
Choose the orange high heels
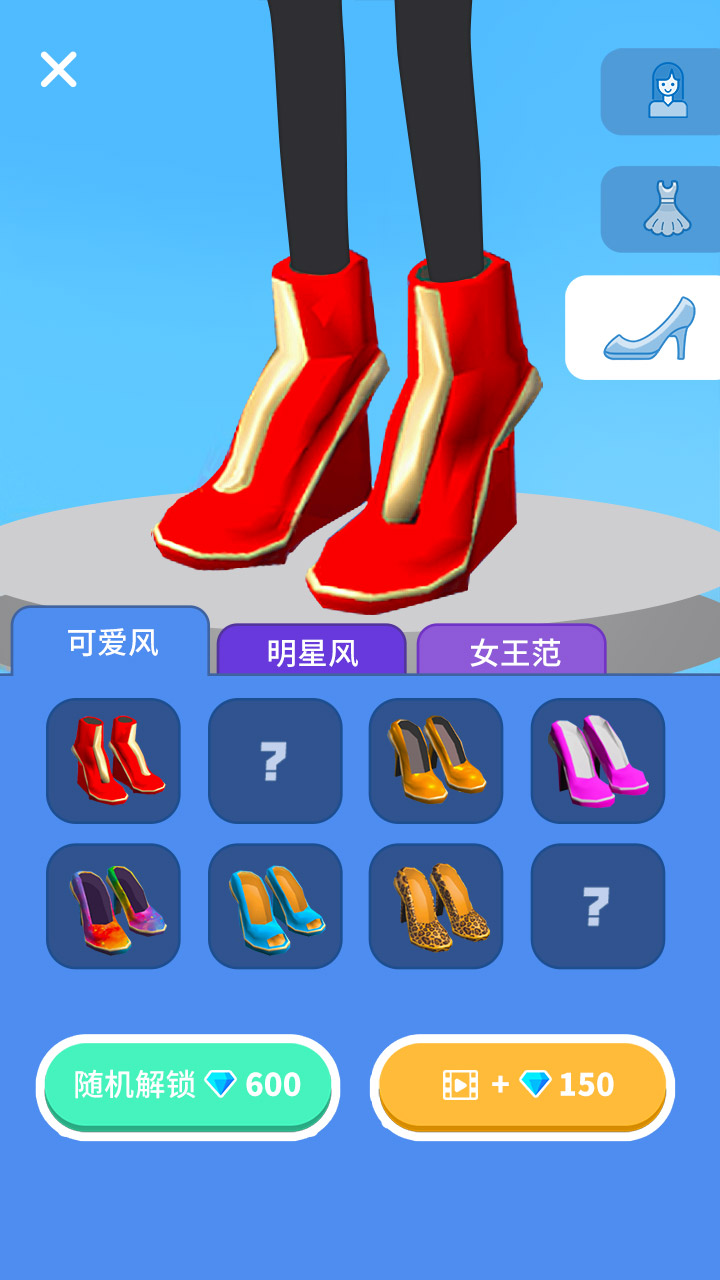pyautogui.click(x=436, y=761)
